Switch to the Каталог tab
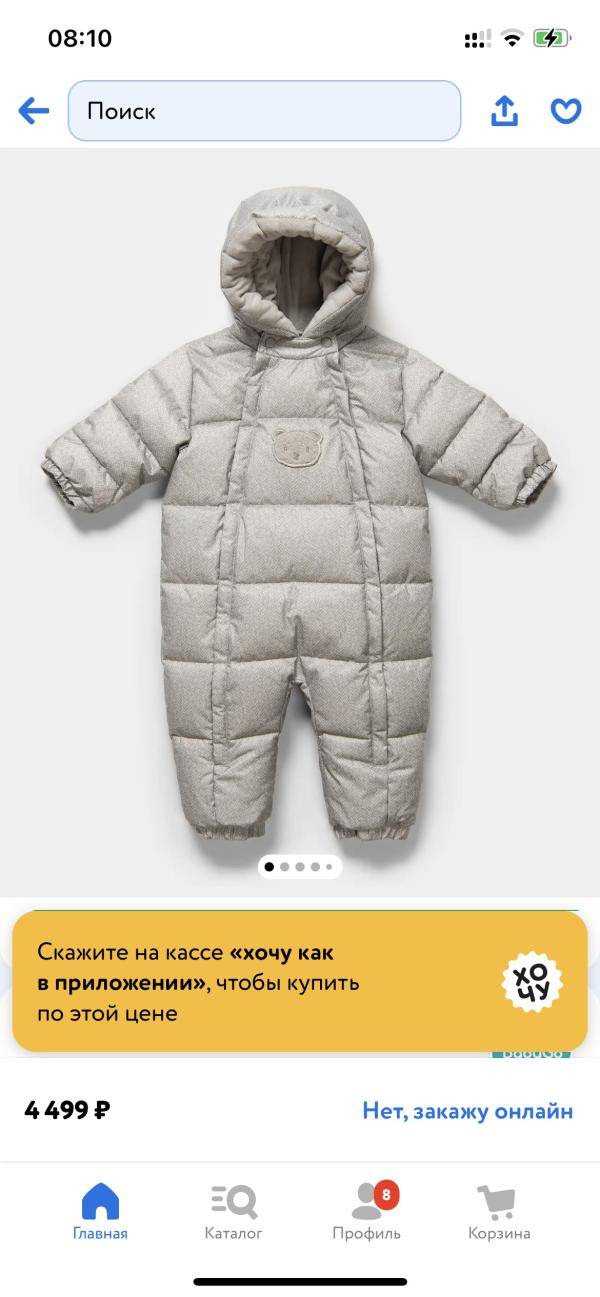Image resolution: width=600 pixels, height=1297 pixels. point(233,1210)
